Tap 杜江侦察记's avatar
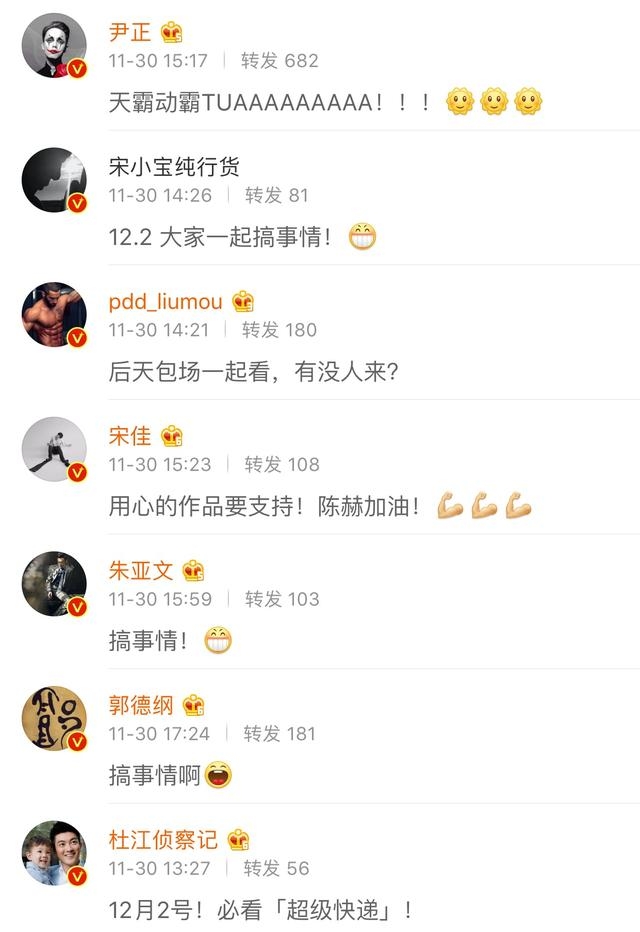The image size is (640, 932). (54, 853)
